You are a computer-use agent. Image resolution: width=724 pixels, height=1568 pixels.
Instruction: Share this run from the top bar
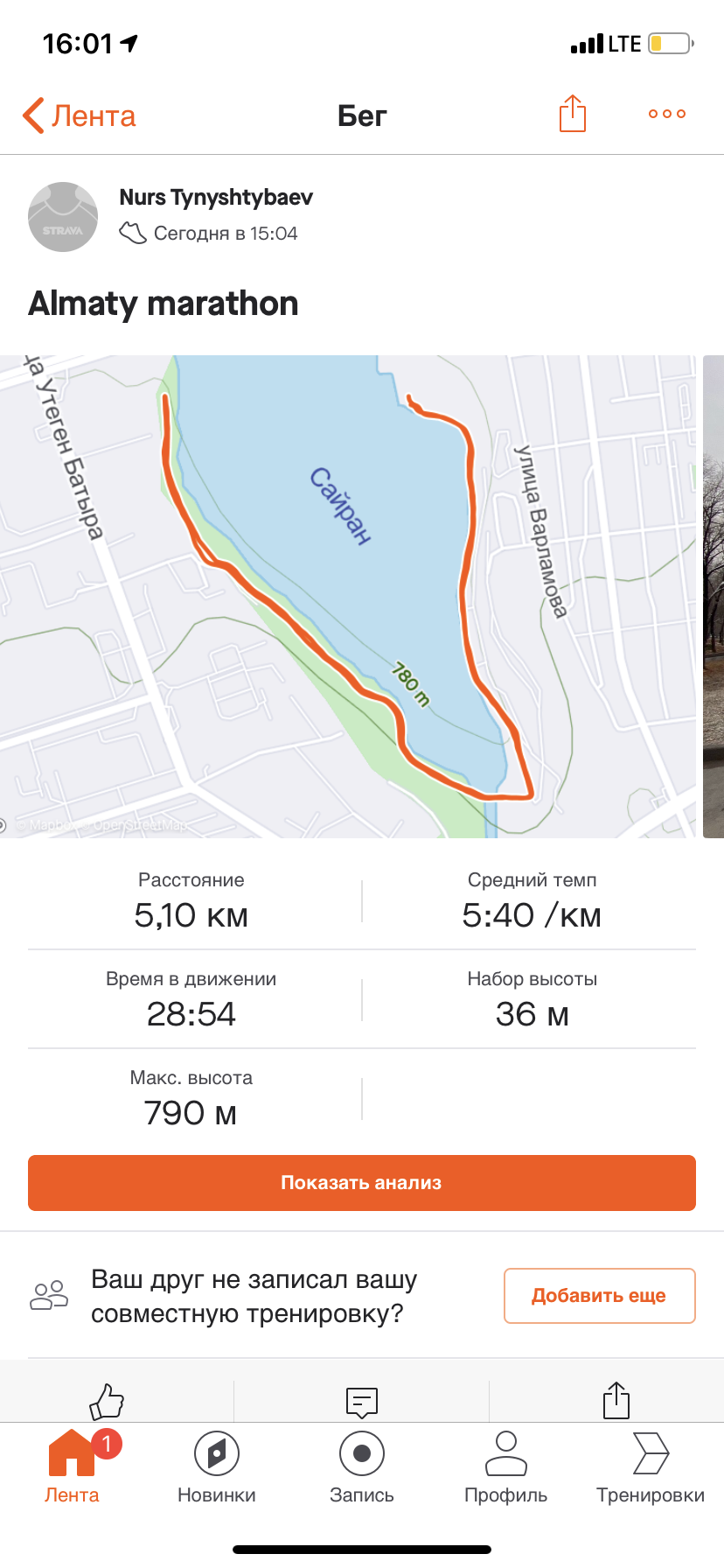572,114
